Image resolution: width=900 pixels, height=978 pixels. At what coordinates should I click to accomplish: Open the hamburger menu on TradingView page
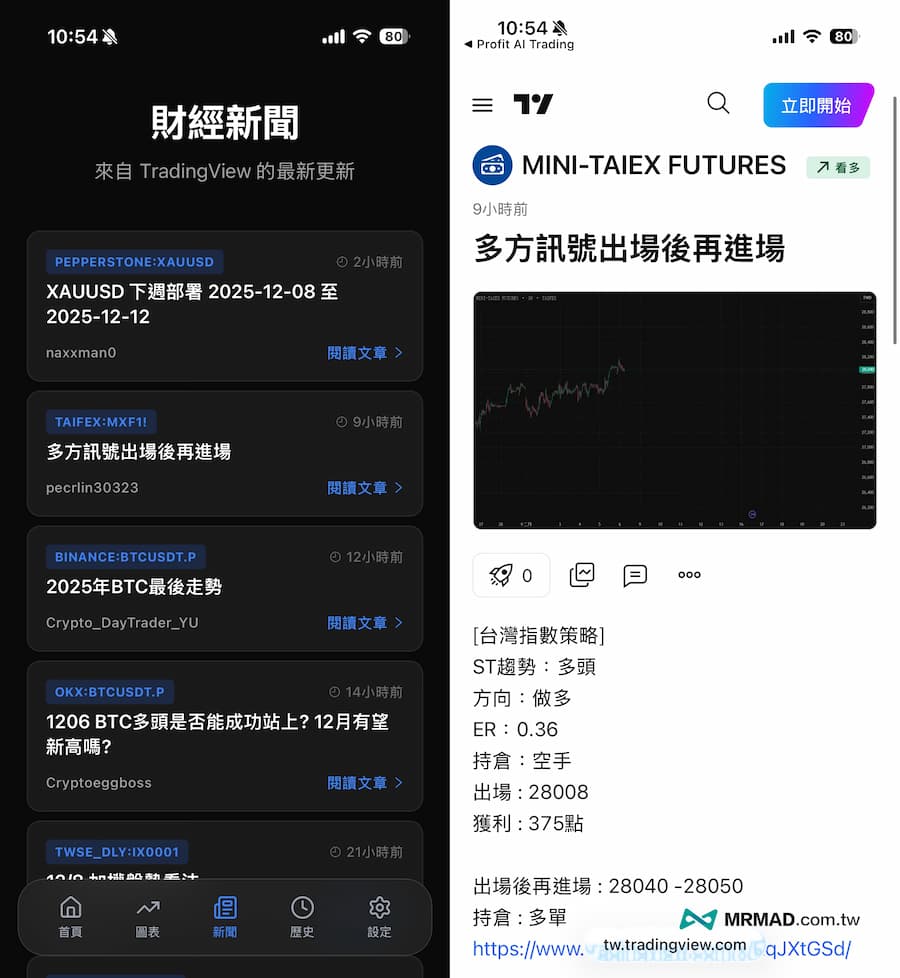(482, 104)
